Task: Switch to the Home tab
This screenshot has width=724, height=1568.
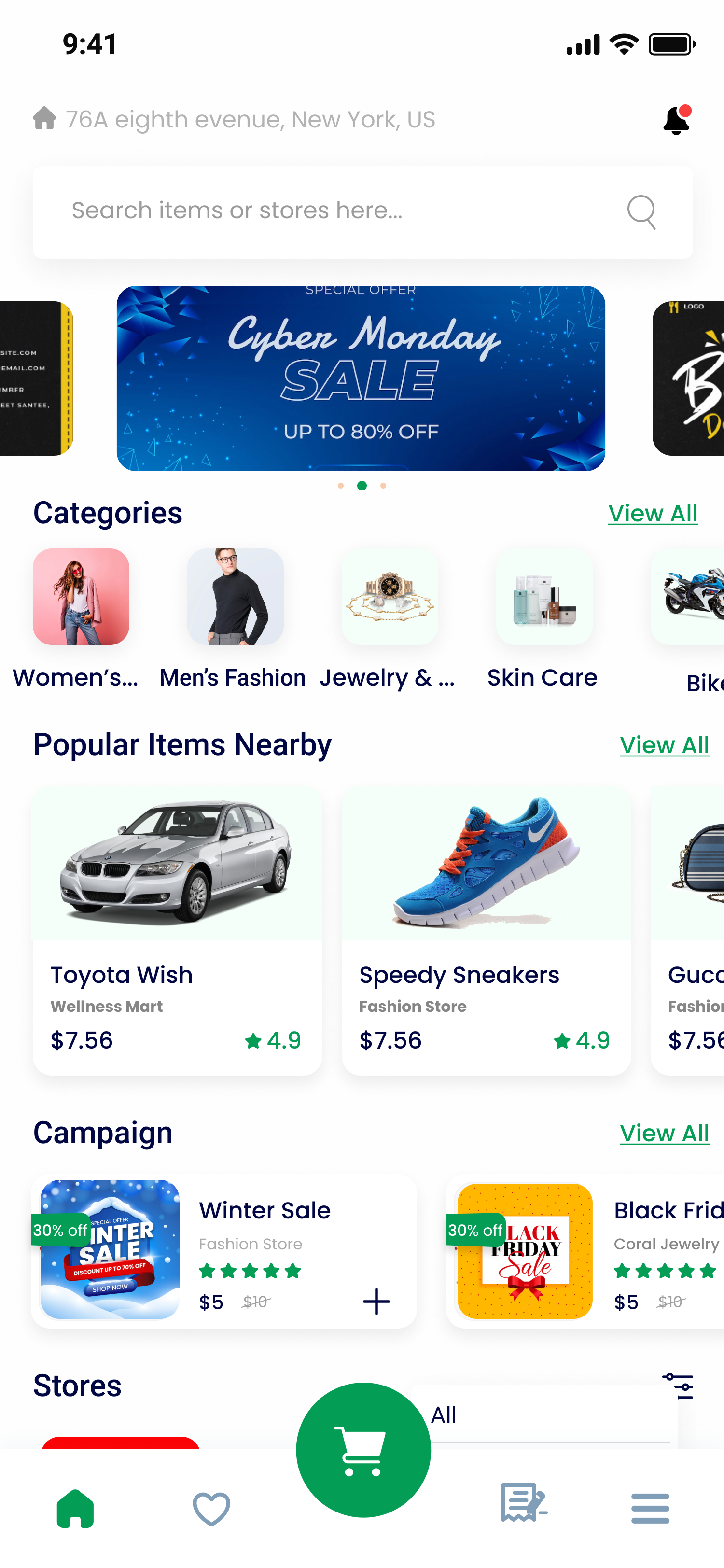Action: (x=75, y=1508)
